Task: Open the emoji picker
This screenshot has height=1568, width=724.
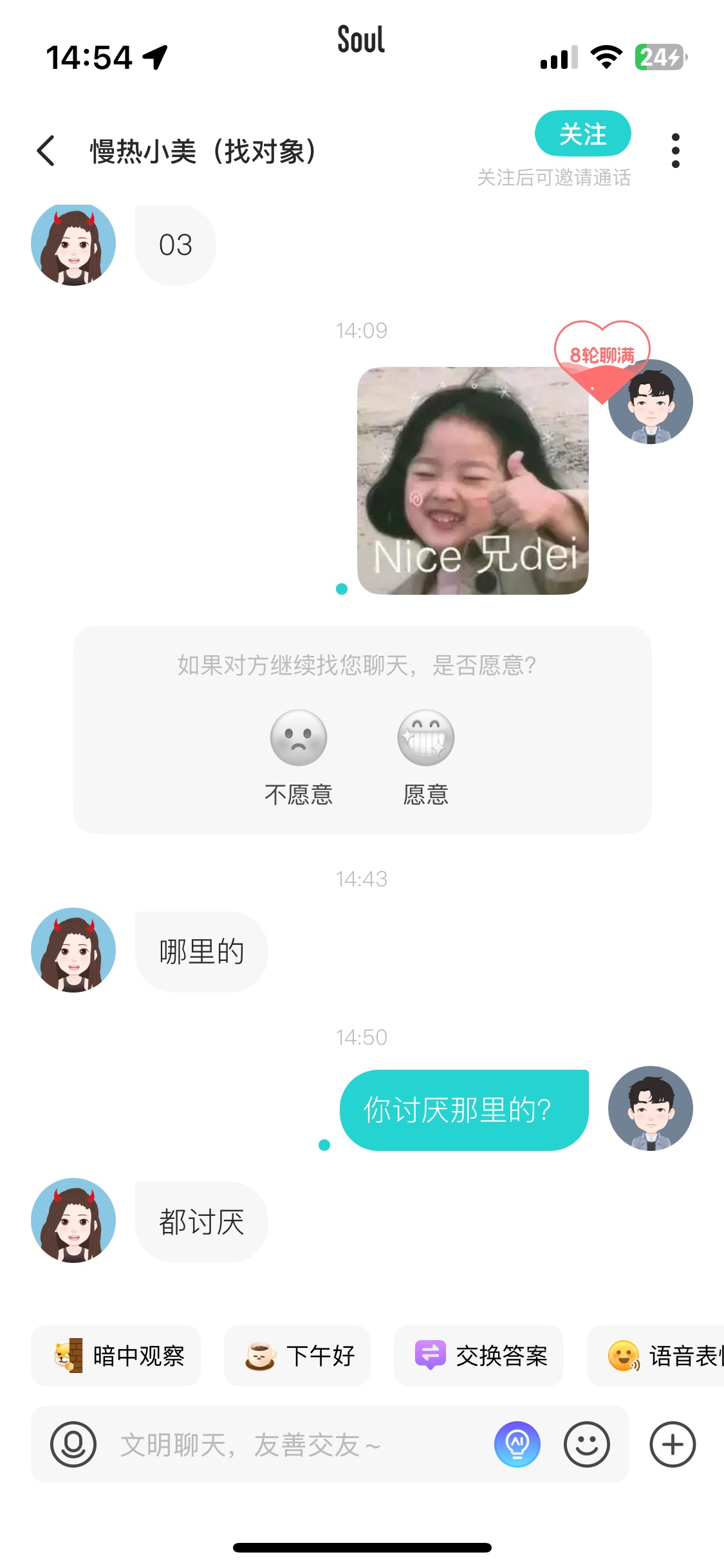Action: 587,1444
